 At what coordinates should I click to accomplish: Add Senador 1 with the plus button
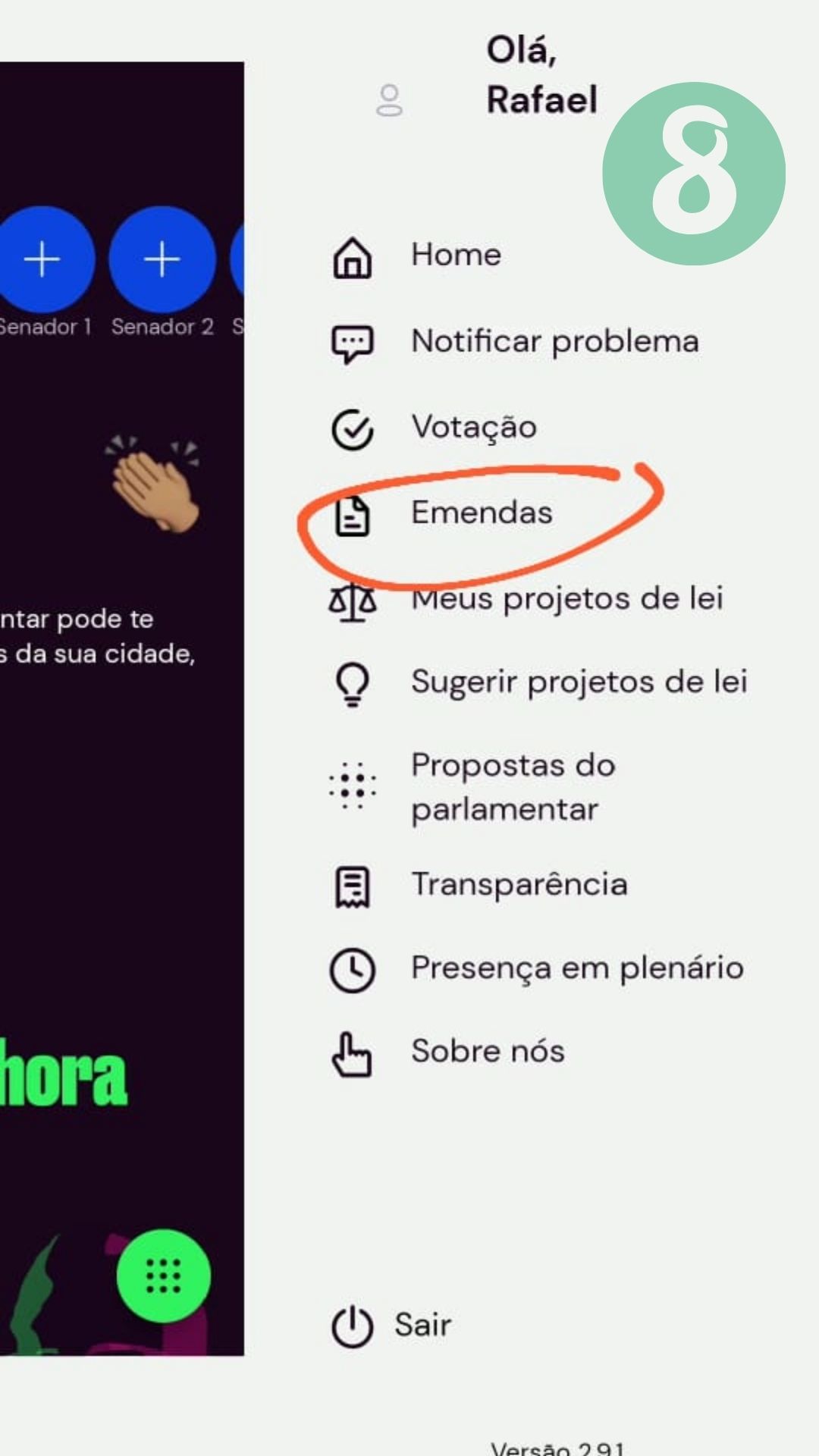pyautogui.click(x=42, y=260)
